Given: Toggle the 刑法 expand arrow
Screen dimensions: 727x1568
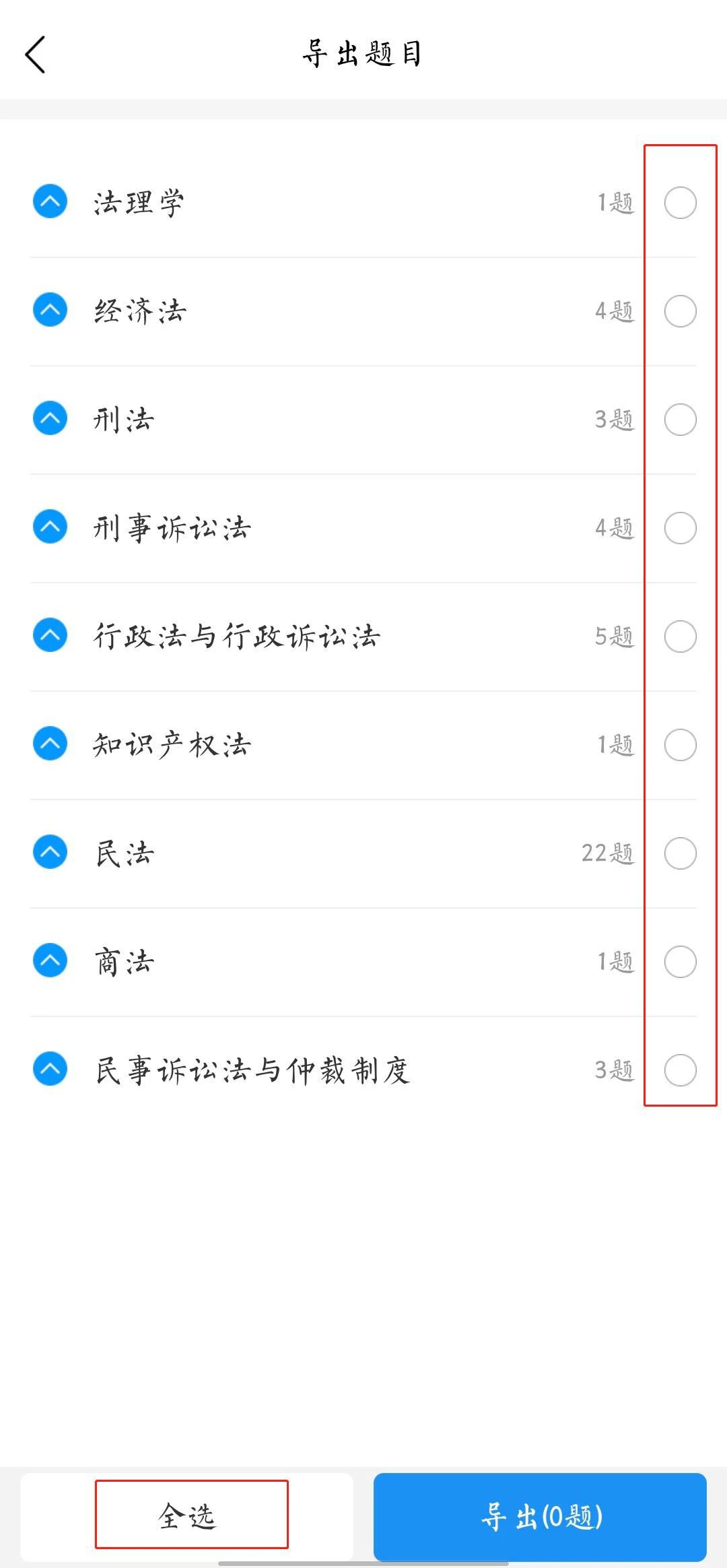Looking at the screenshot, I should 50,418.
